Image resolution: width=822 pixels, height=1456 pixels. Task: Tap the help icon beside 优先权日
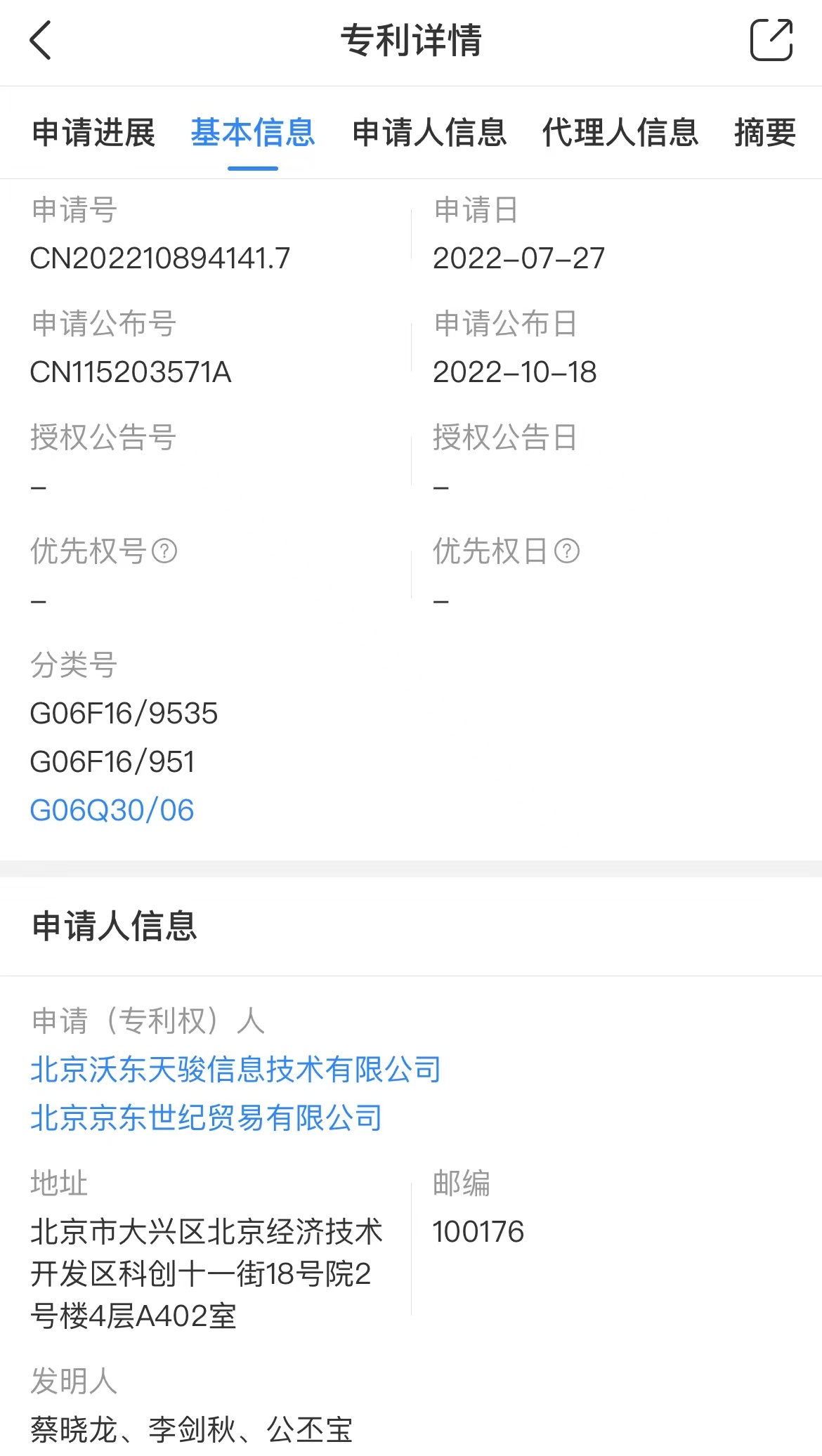click(567, 551)
